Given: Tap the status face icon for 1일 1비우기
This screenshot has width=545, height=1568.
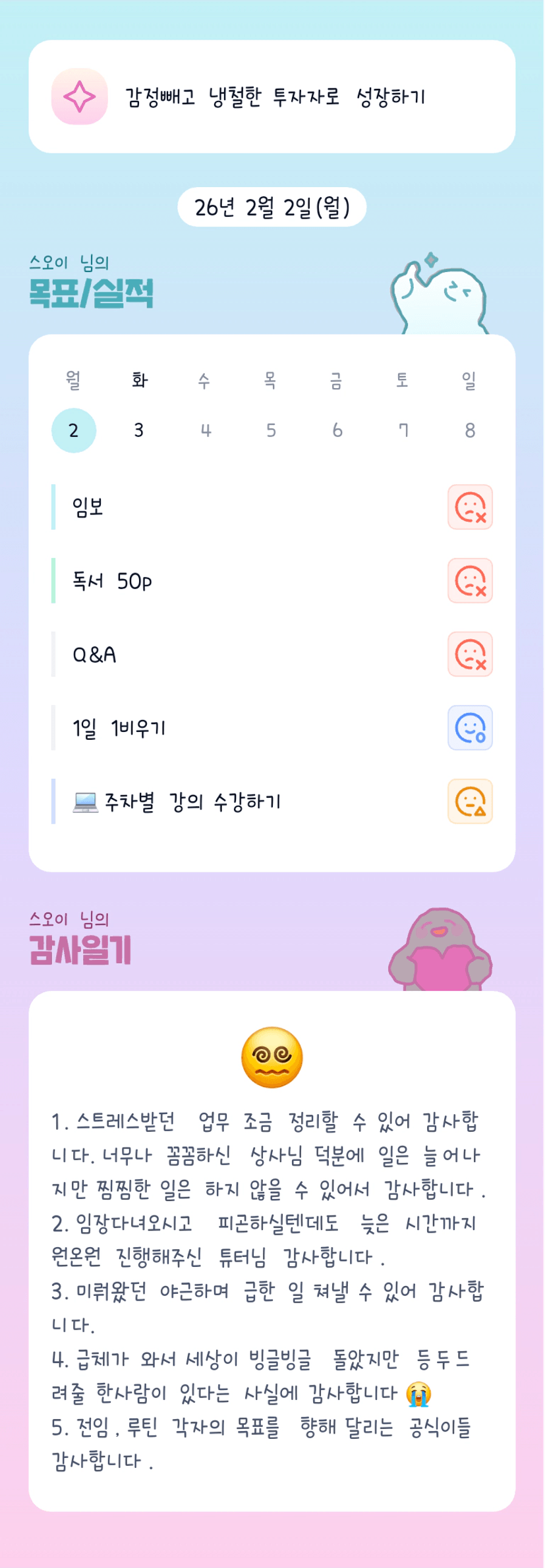Looking at the screenshot, I should 470,728.
